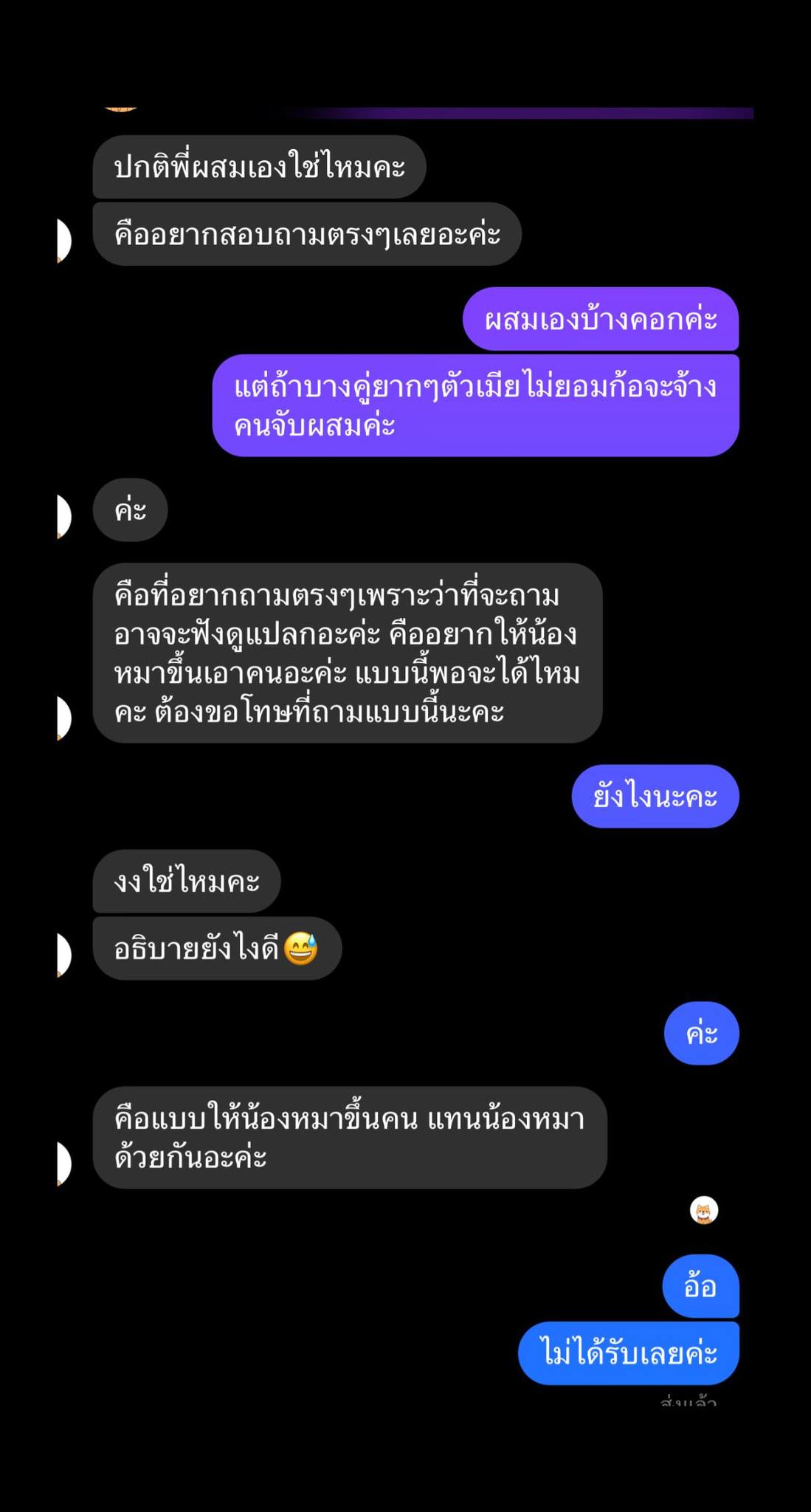
Task: Click the short blue 'ค่ะ' reply bubble
Action: tap(700, 1034)
